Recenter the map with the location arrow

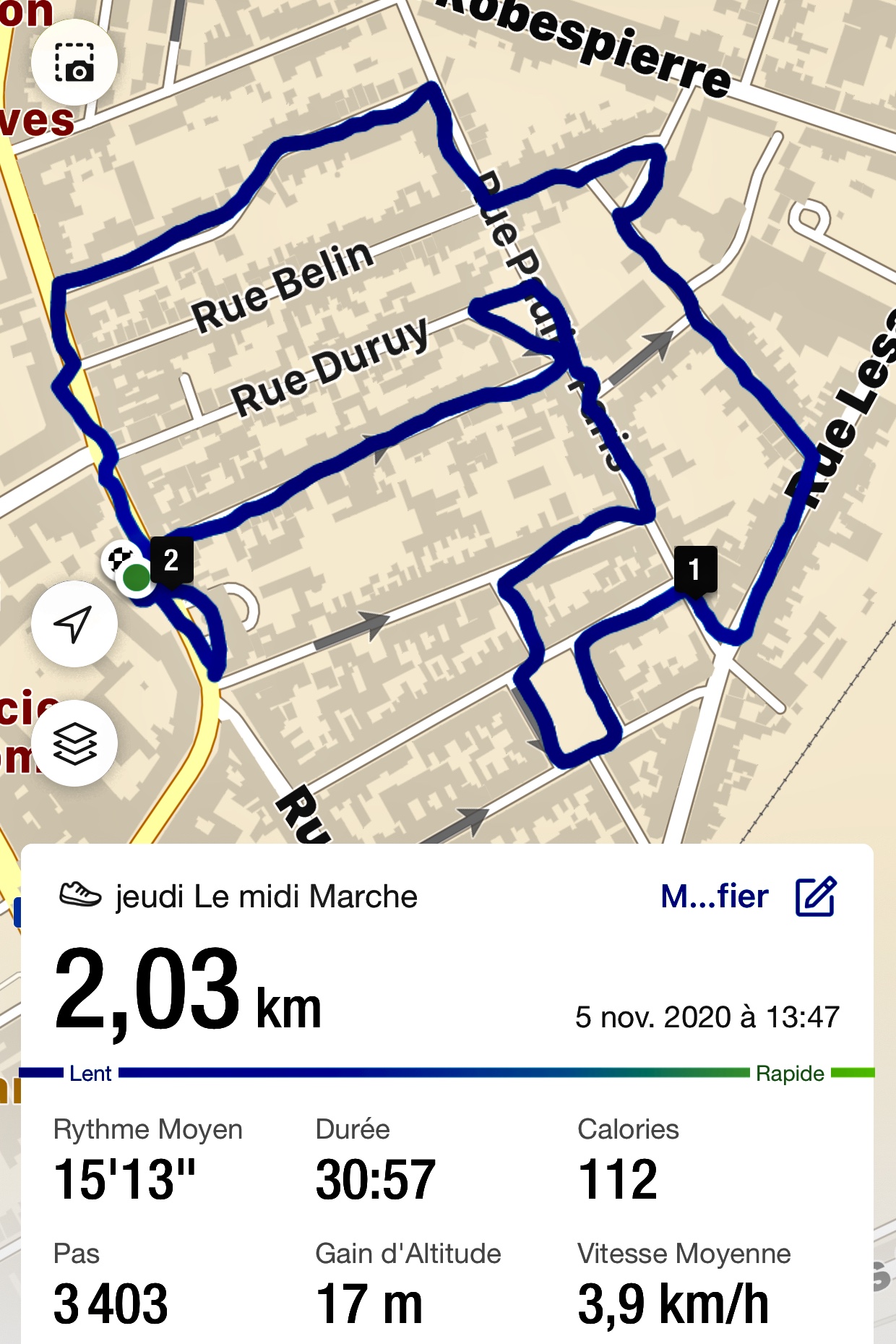(x=74, y=623)
